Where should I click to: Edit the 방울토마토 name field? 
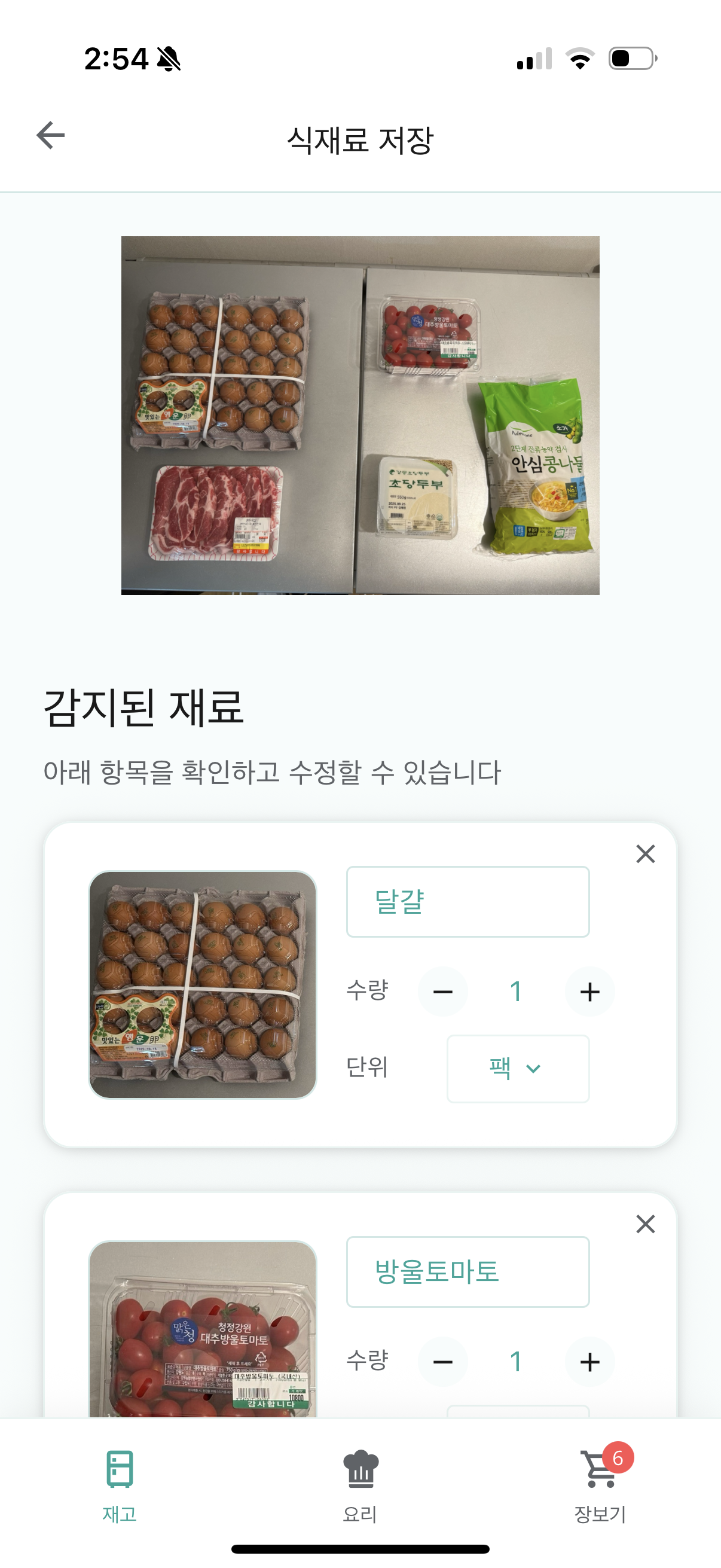(x=468, y=1271)
